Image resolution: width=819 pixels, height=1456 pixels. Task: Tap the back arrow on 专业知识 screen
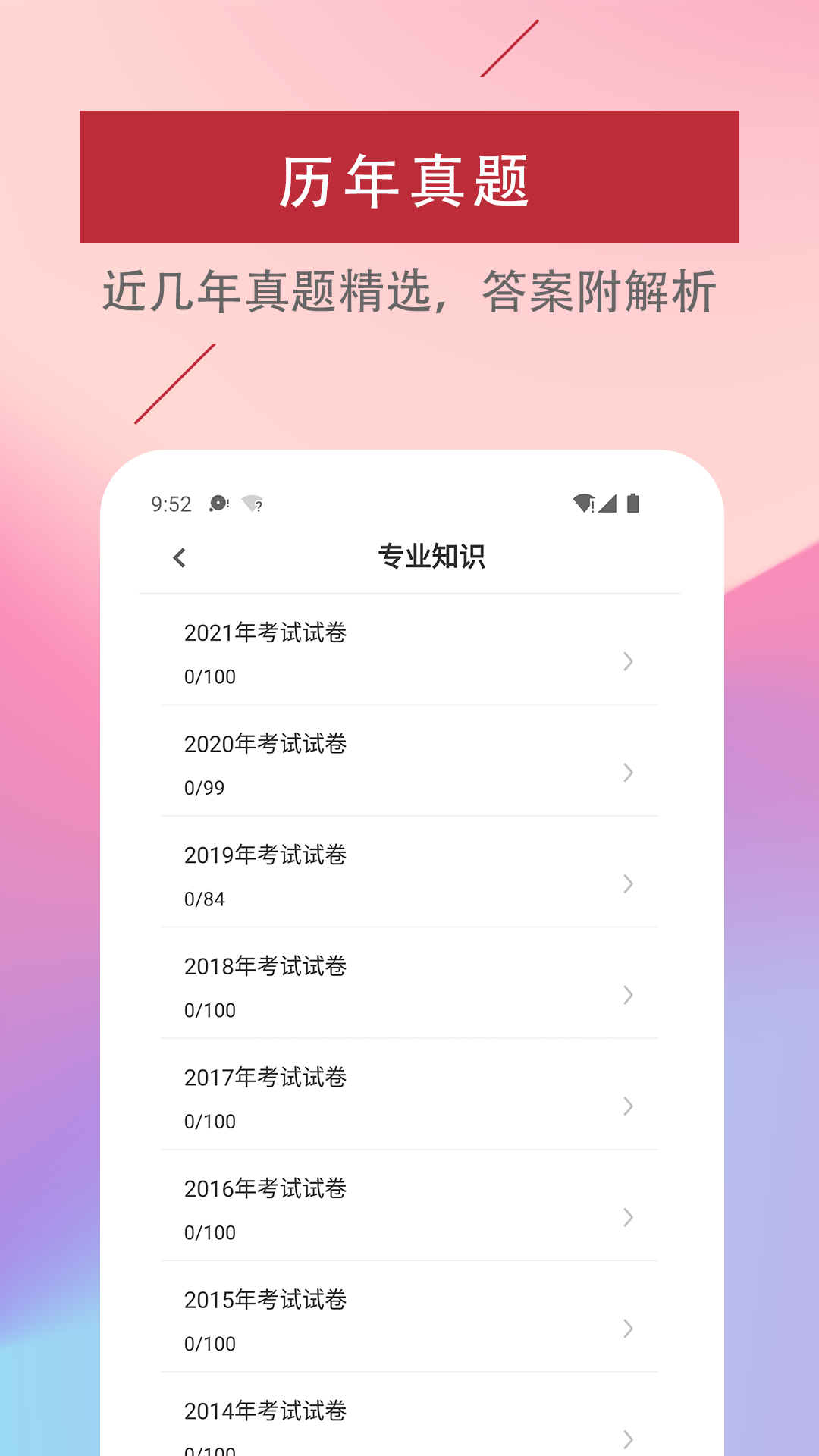pos(180,556)
